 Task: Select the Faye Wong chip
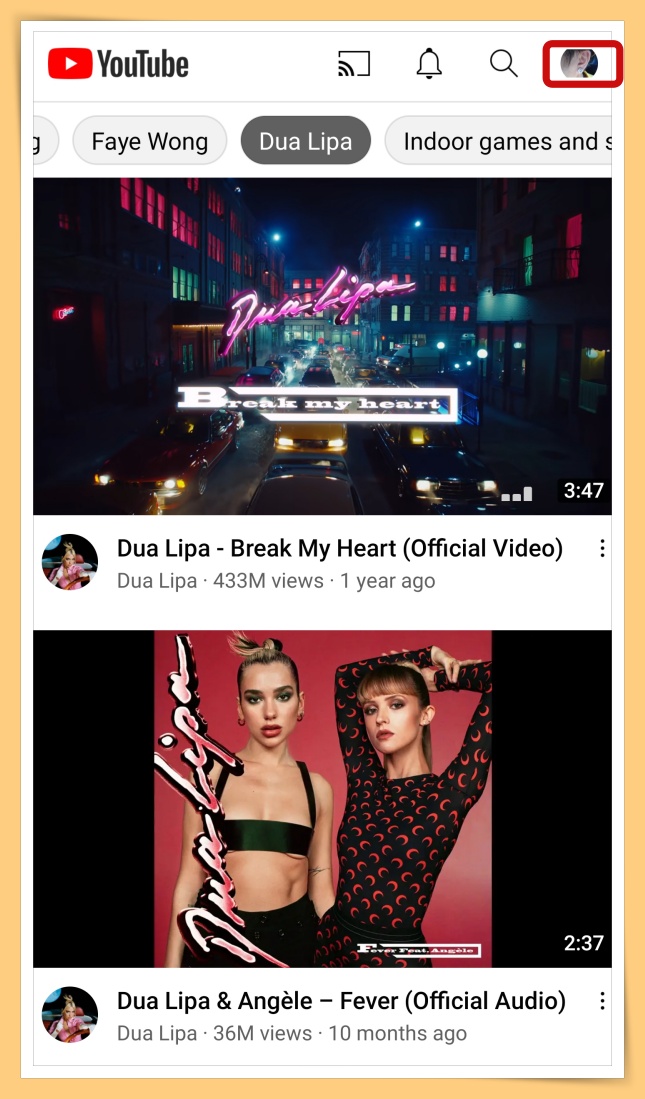[149, 142]
